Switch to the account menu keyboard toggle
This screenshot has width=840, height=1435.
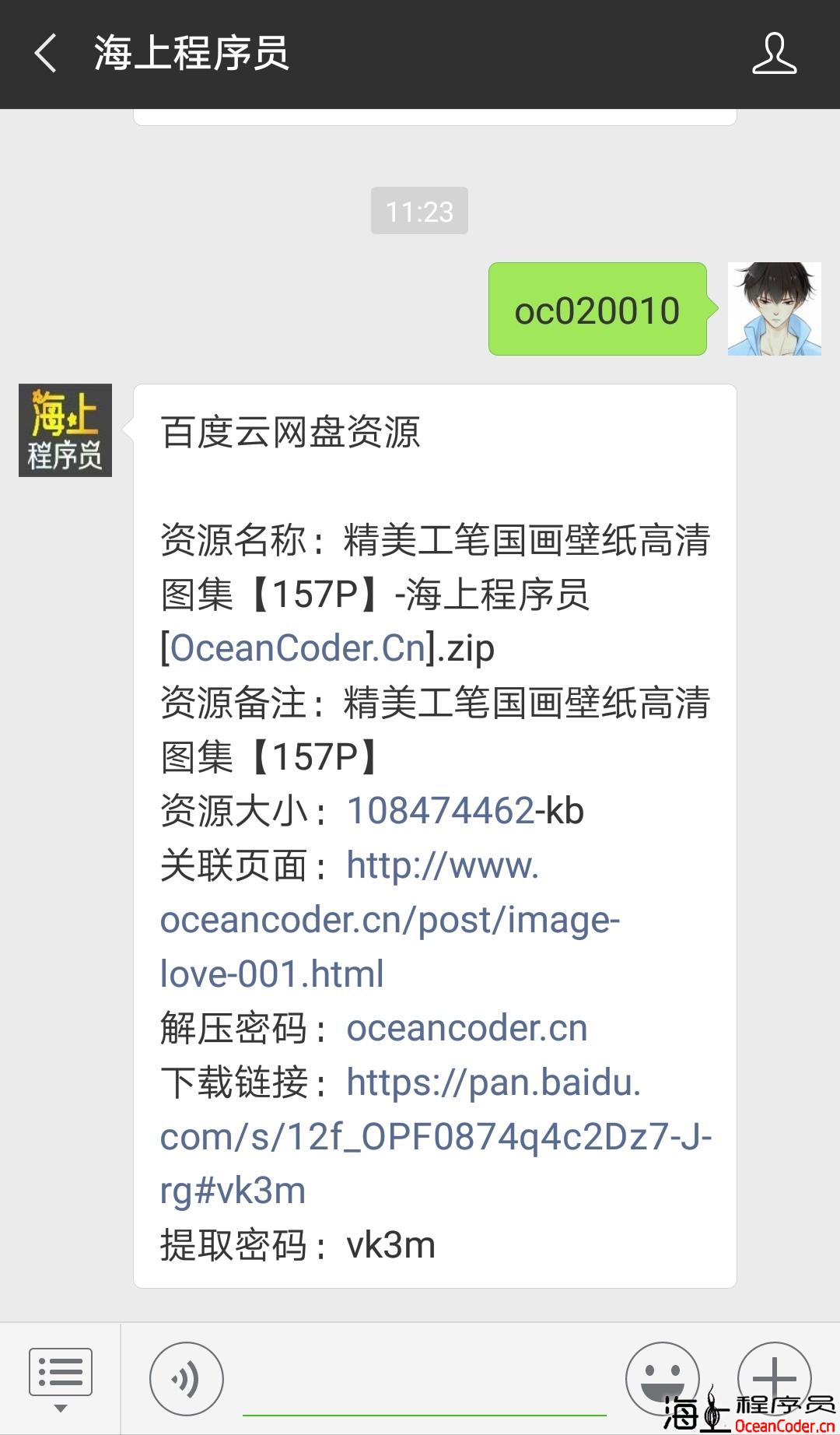point(60,1379)
